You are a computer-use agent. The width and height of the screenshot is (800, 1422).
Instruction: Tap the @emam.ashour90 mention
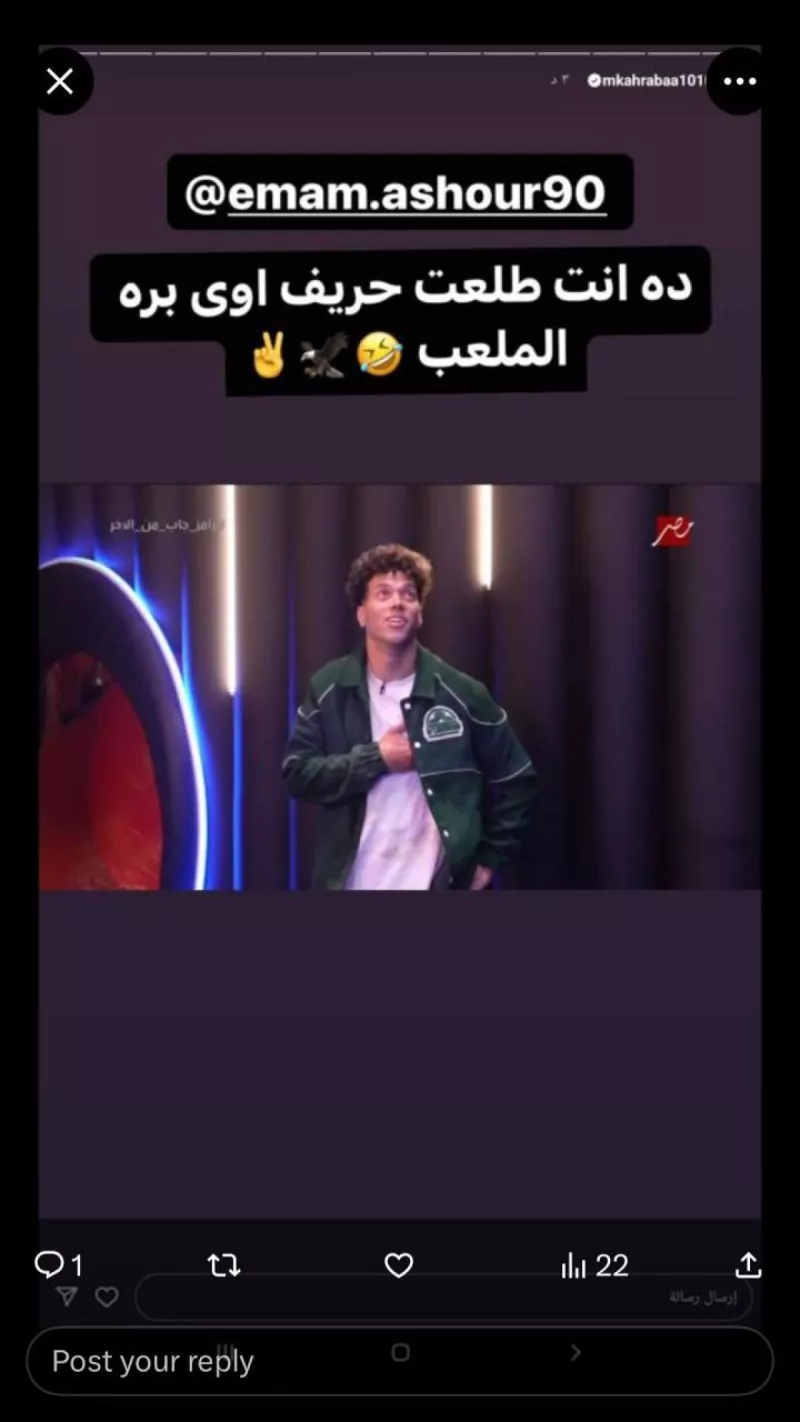[399, 190]
